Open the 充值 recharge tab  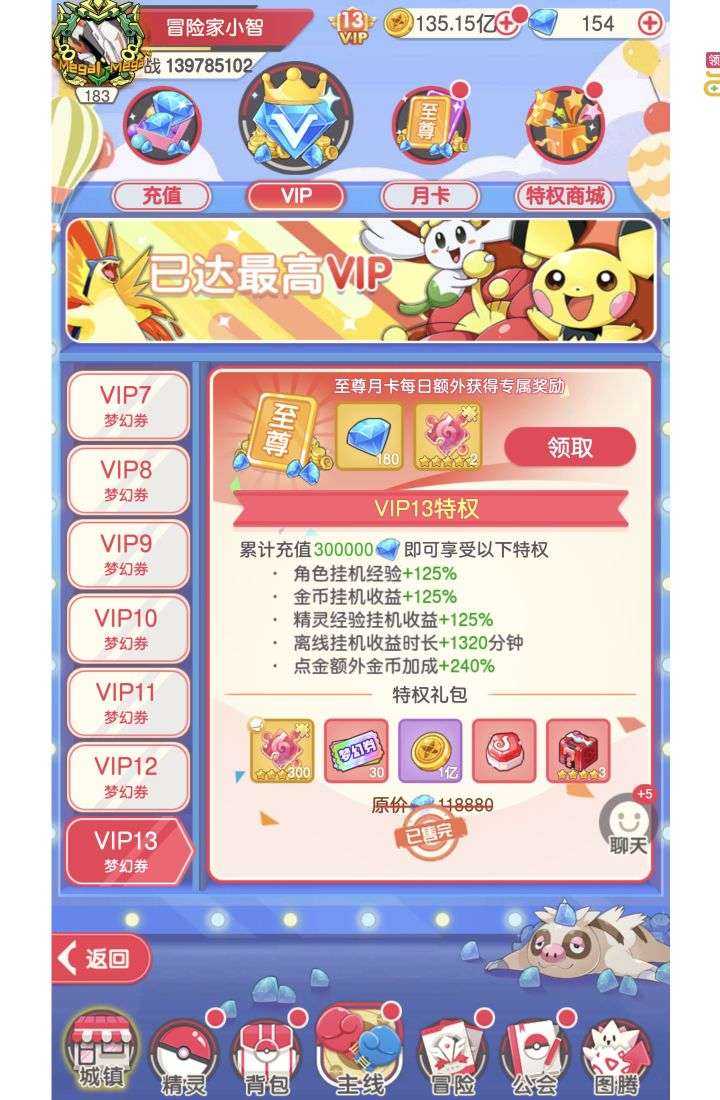(x=162, y=195)
